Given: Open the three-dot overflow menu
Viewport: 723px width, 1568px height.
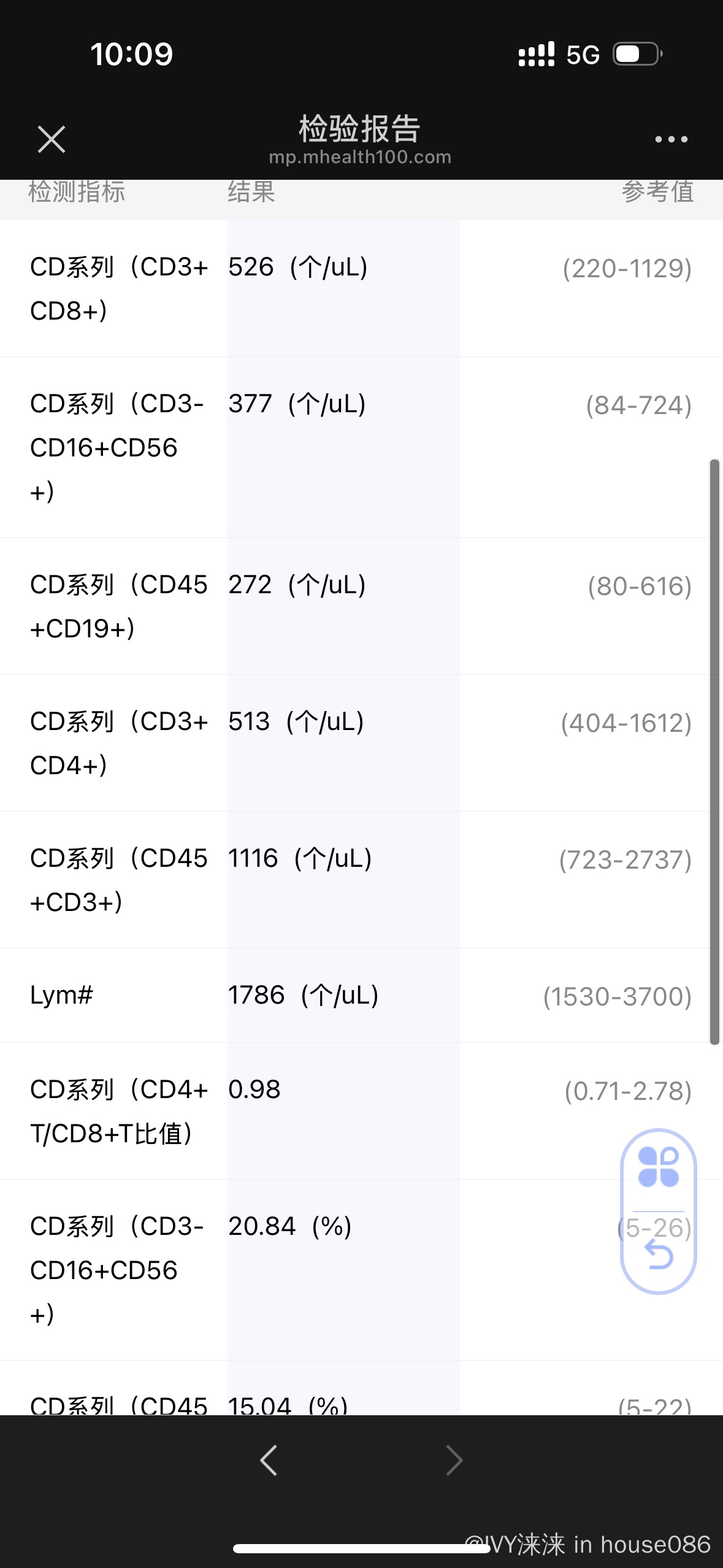Looking at the screenshot, I should (671, 139).
